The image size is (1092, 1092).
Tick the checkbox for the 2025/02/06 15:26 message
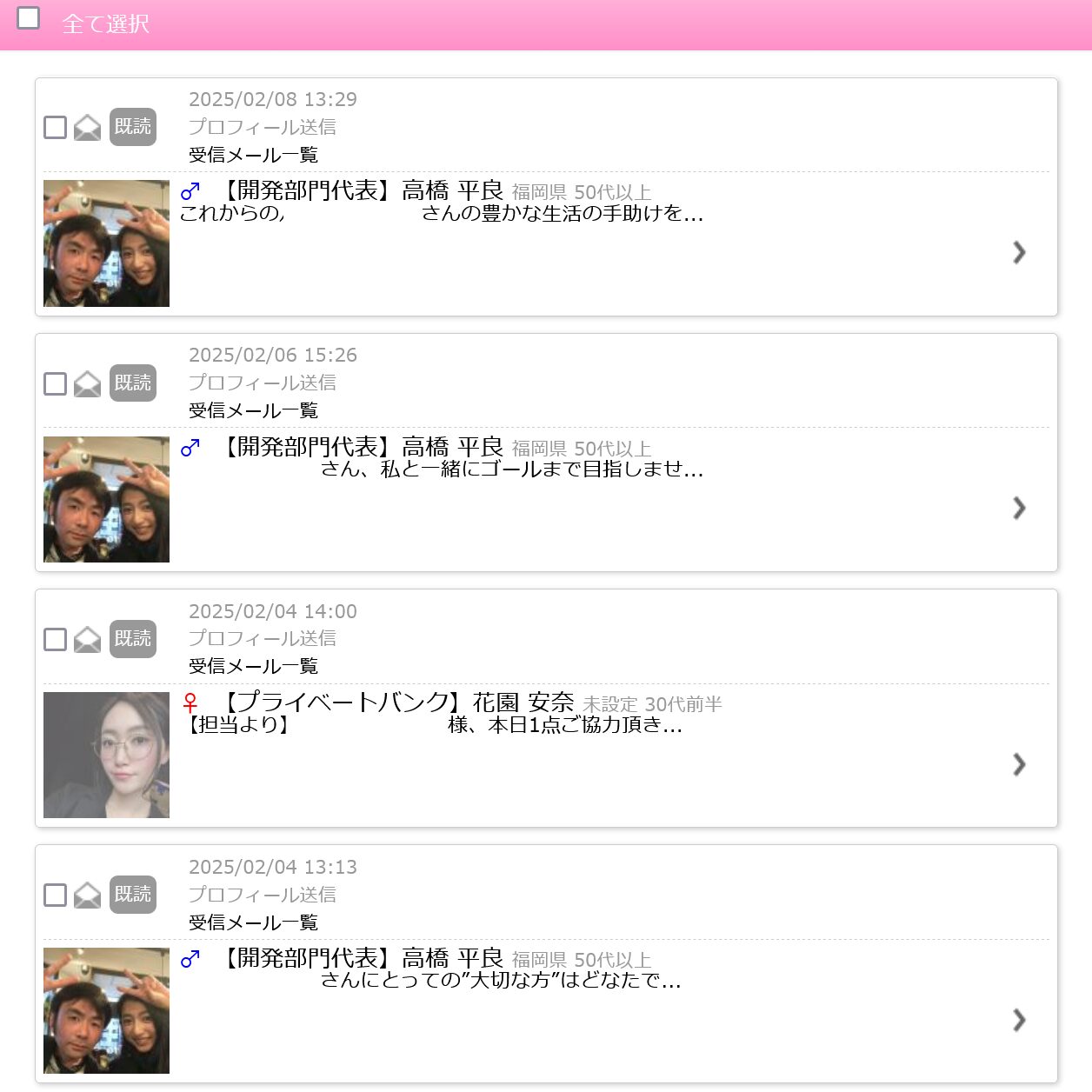point(55,383)
